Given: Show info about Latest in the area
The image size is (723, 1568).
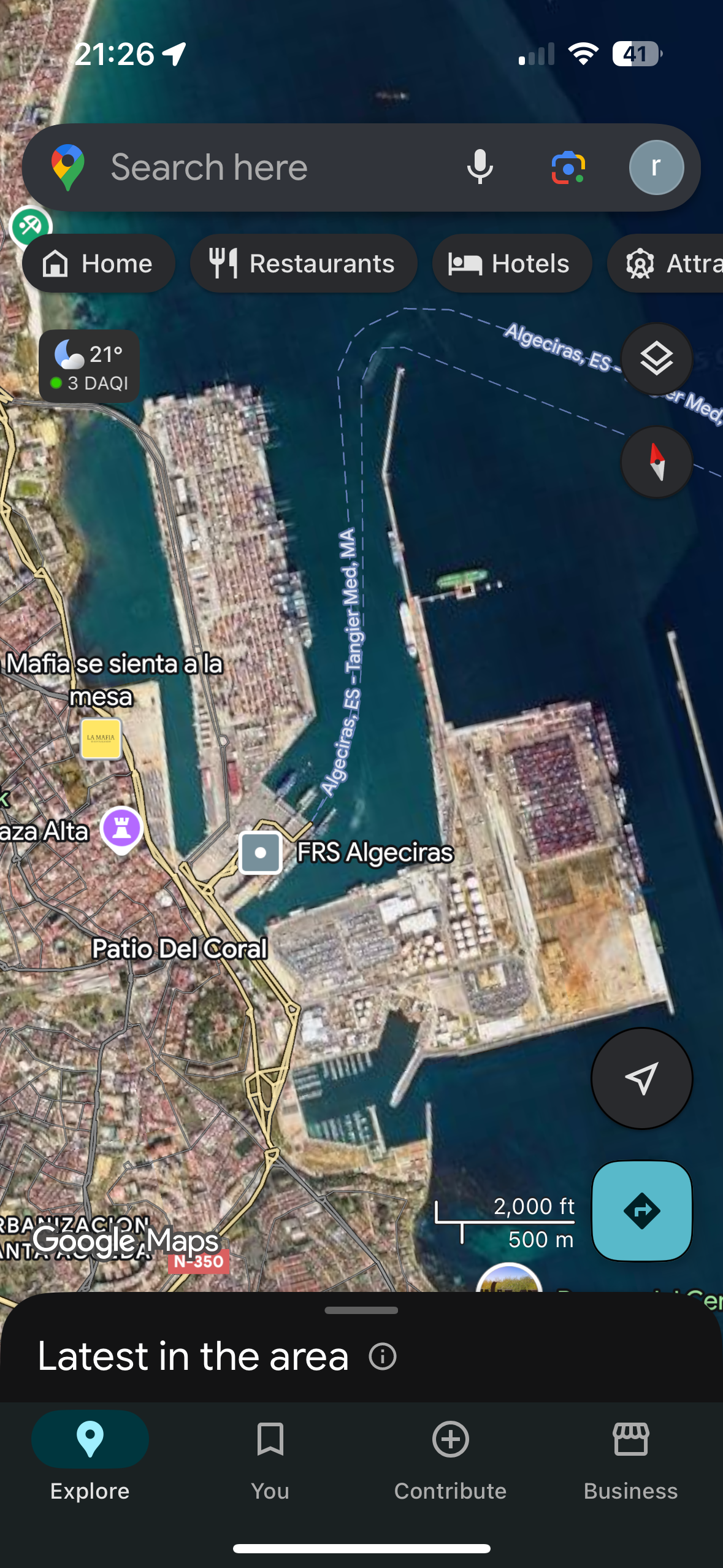Looking at the screenshot, I should tap(383, 1356).
